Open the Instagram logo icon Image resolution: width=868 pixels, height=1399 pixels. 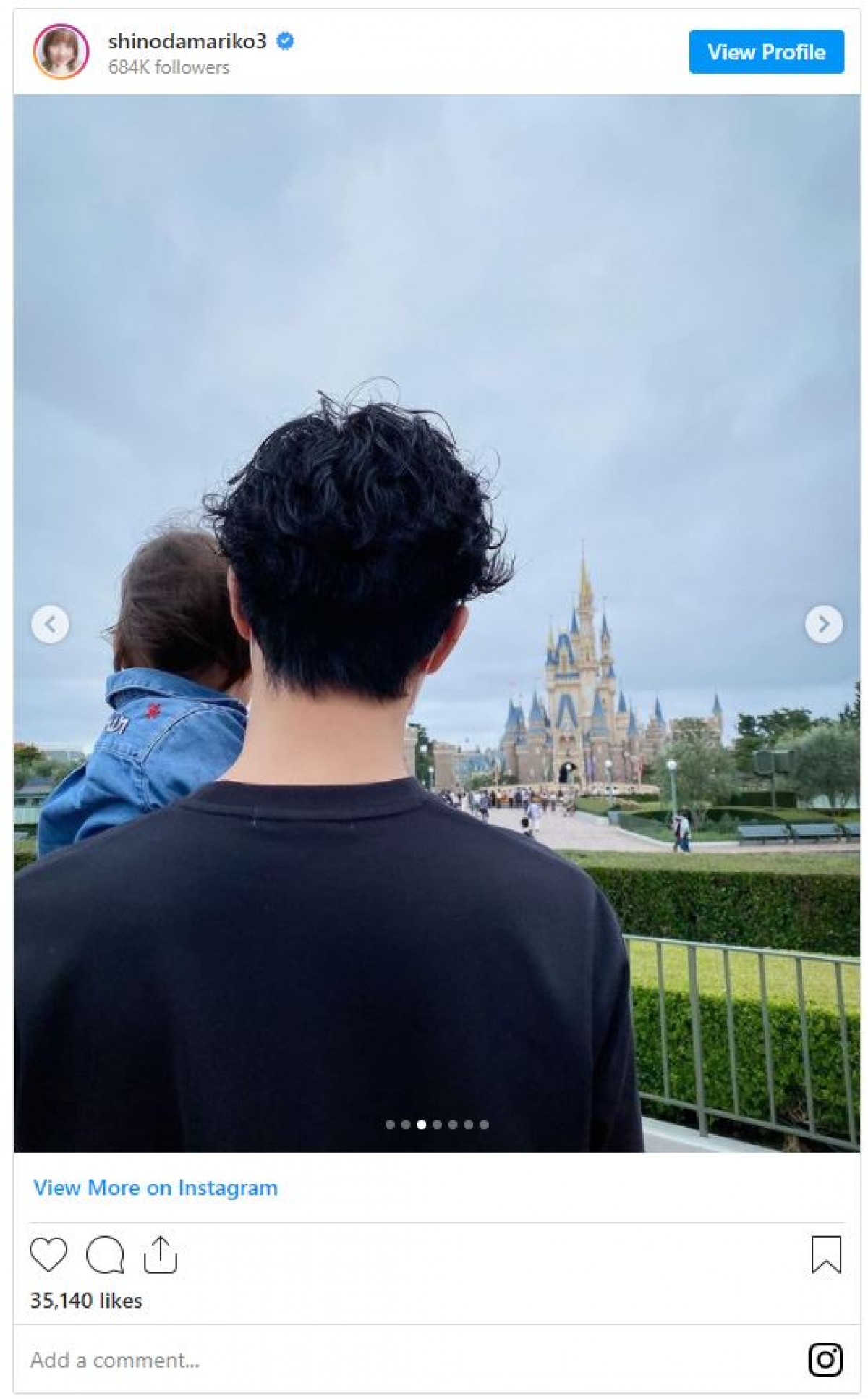(x=825, y=1359)
